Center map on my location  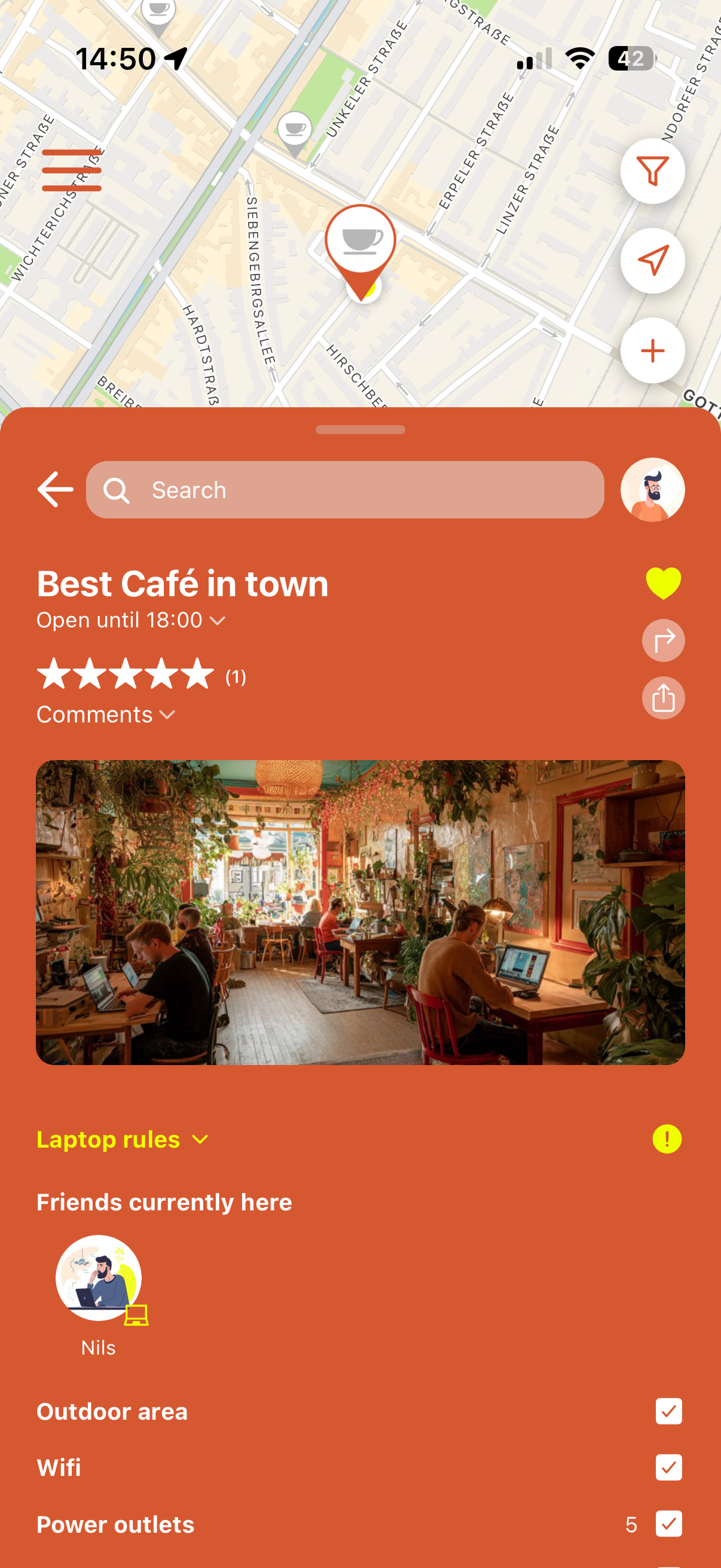(652, 261)
